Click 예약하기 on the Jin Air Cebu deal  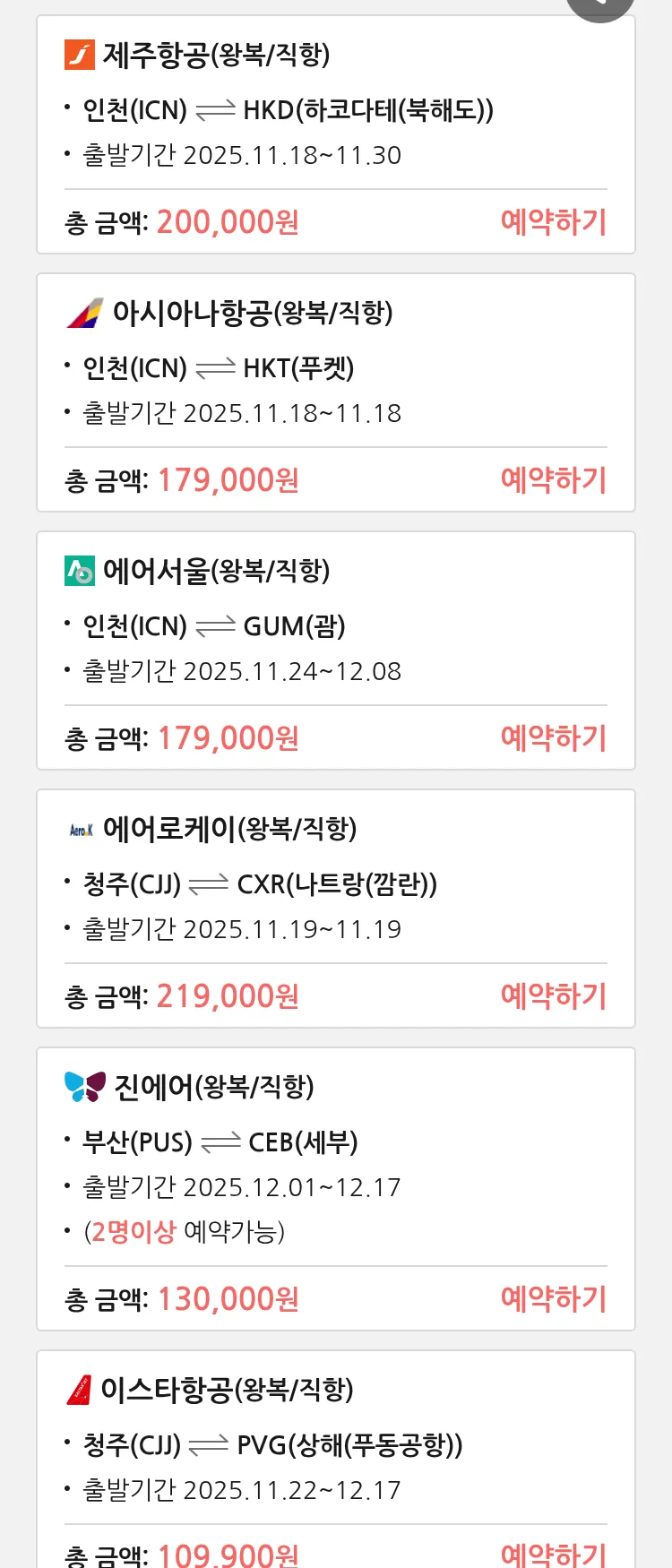click(x=554, y=1298)
